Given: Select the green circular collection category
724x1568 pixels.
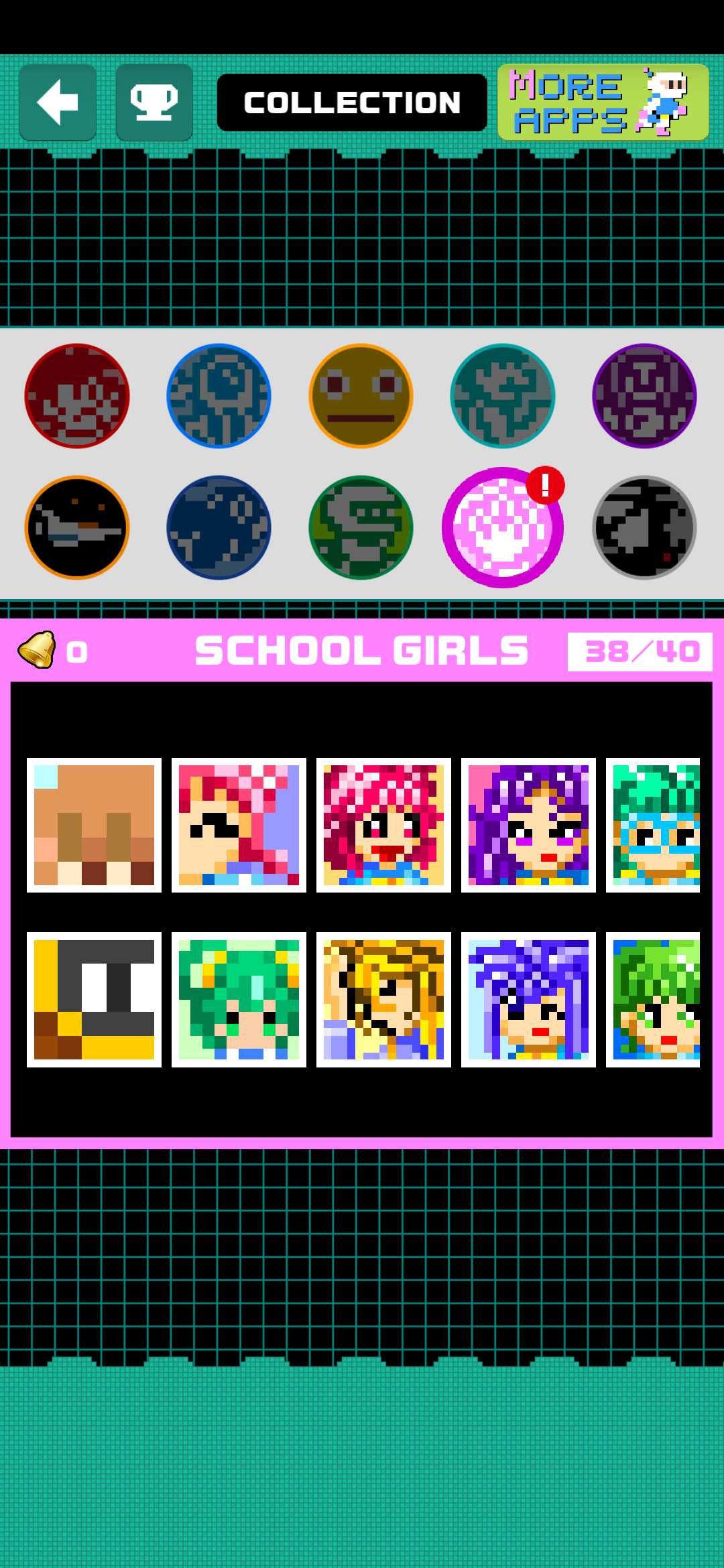Looking at the screenshot, I should point(361,527).
